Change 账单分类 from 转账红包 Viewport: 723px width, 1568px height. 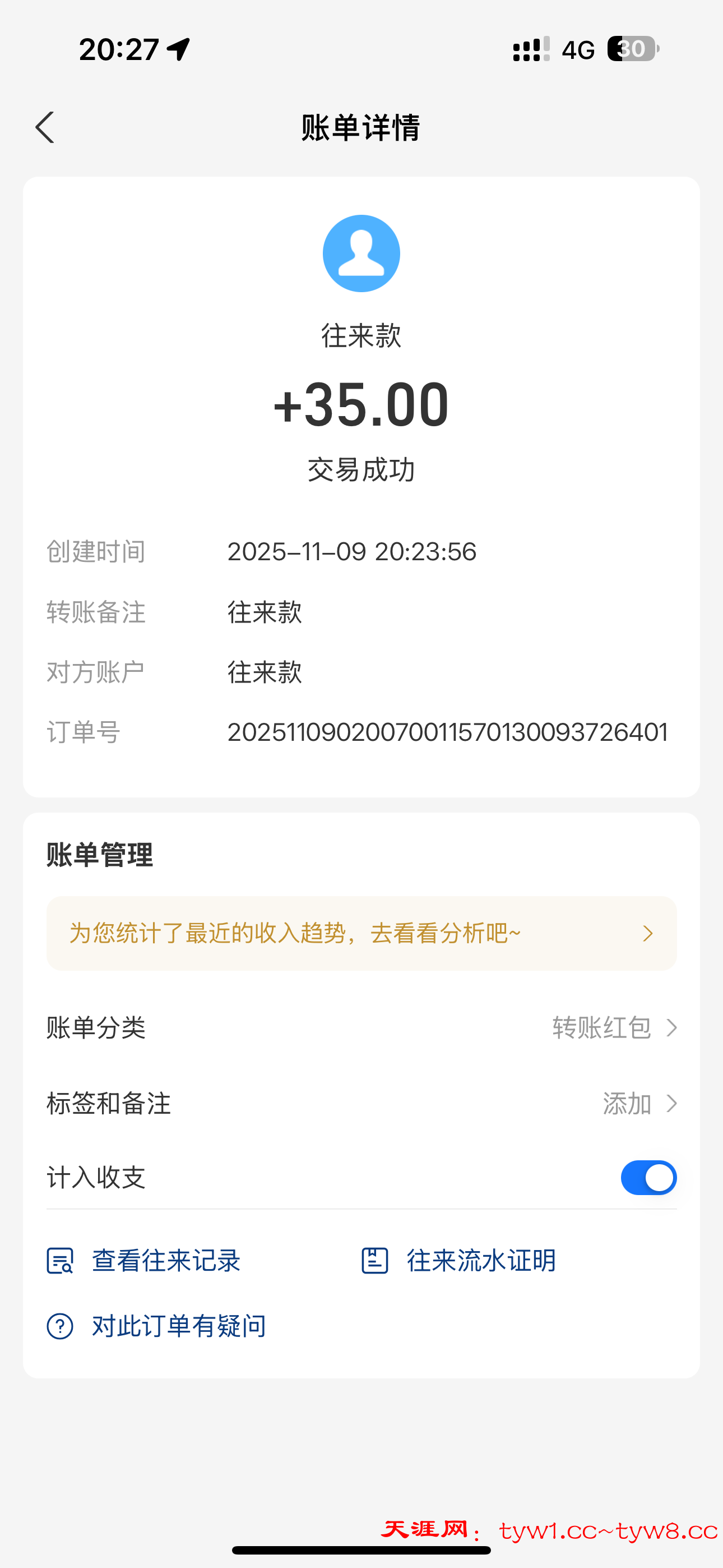coord(614,1028)
